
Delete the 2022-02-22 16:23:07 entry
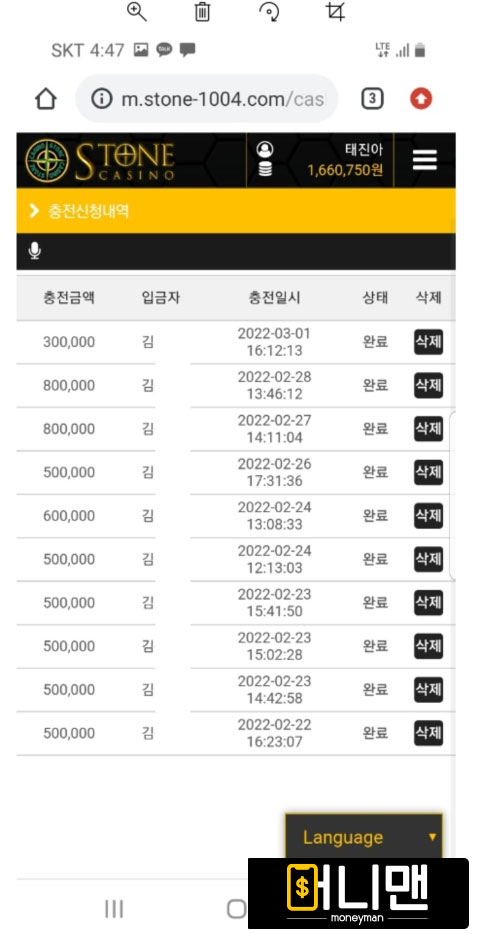coord(428,733)
